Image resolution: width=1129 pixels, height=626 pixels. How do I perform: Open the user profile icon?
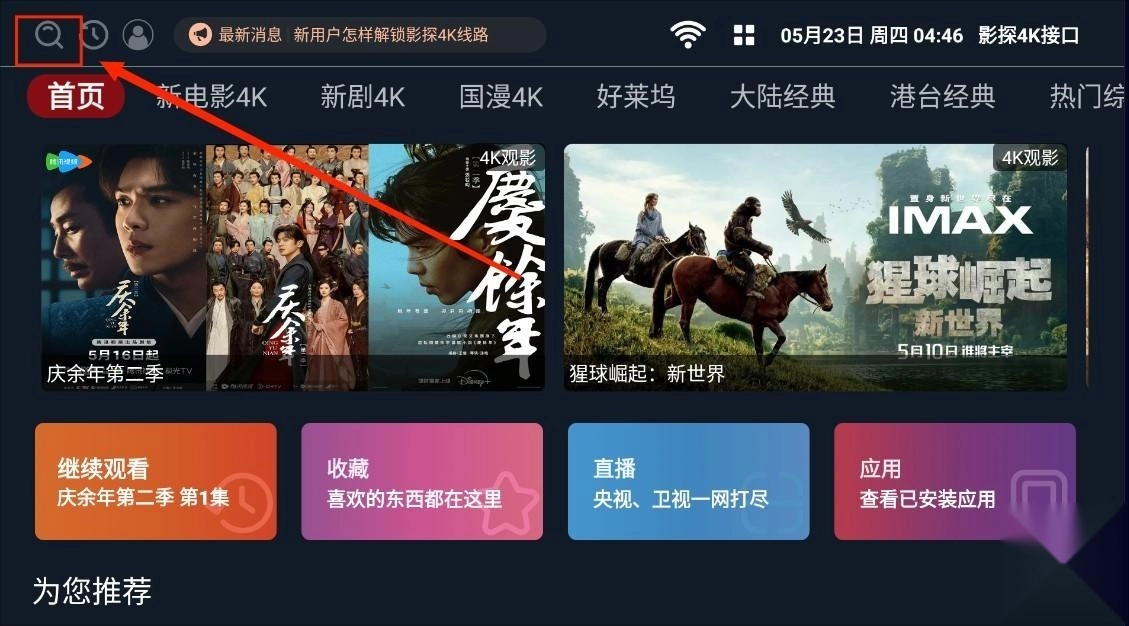coord(138,35)
